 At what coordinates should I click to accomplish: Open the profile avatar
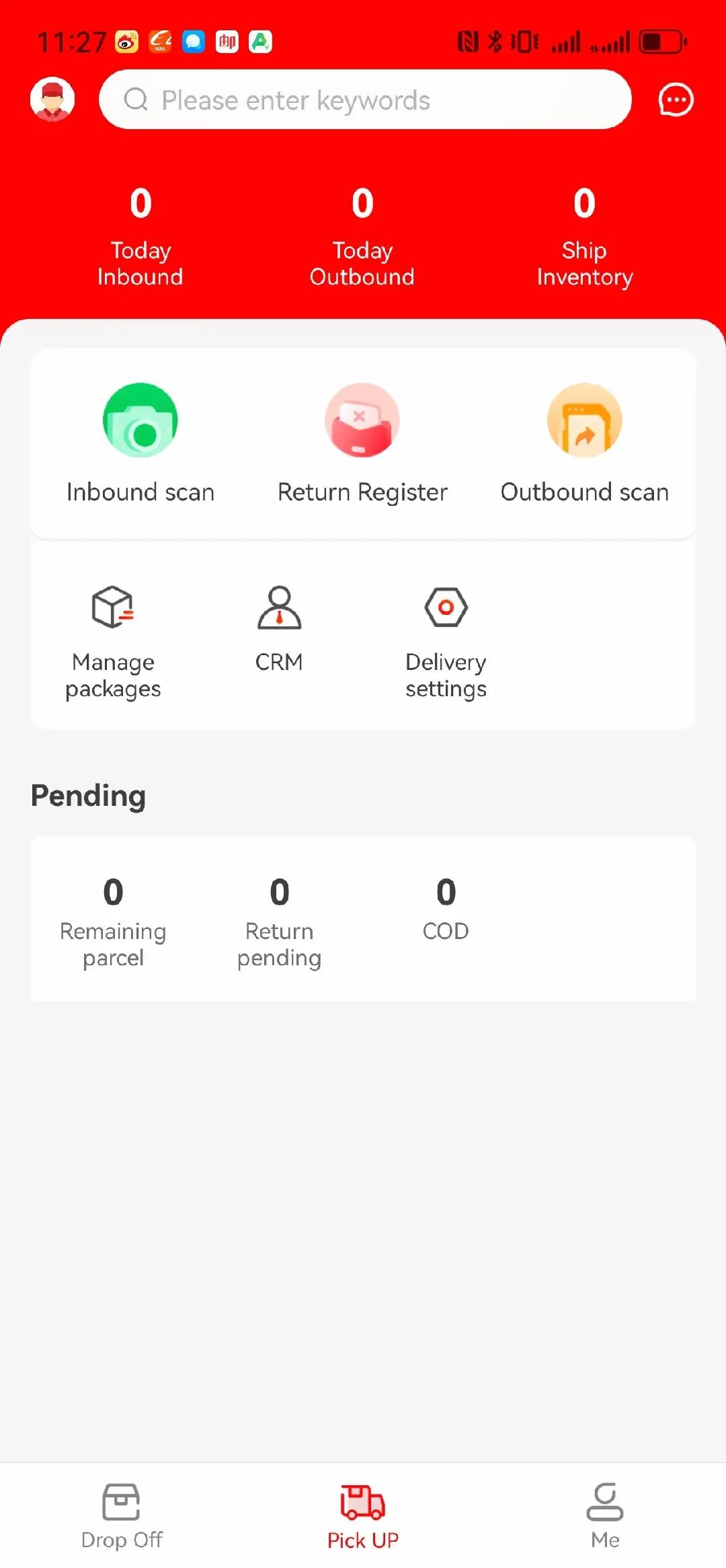(x=52, y=100)
